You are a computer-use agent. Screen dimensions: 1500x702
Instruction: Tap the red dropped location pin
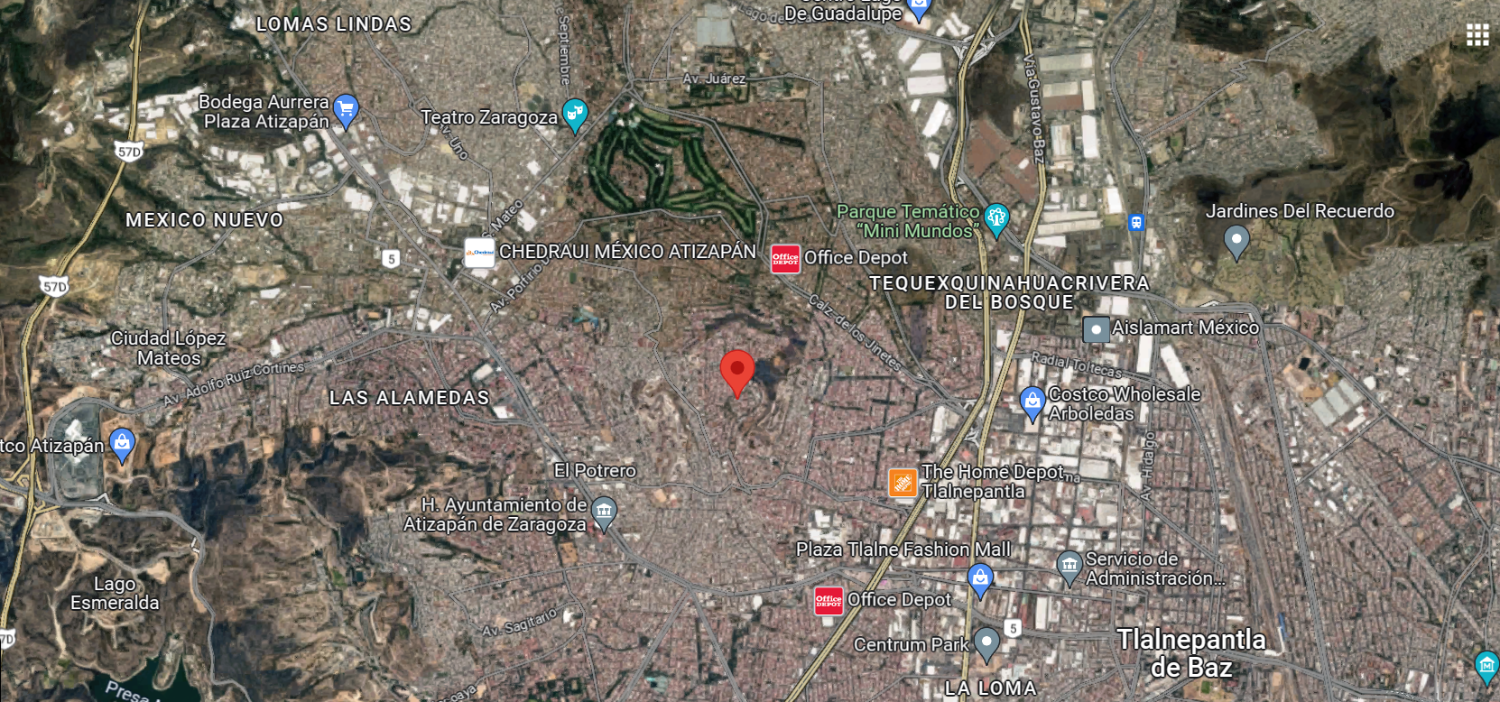[x=737, y=374]
